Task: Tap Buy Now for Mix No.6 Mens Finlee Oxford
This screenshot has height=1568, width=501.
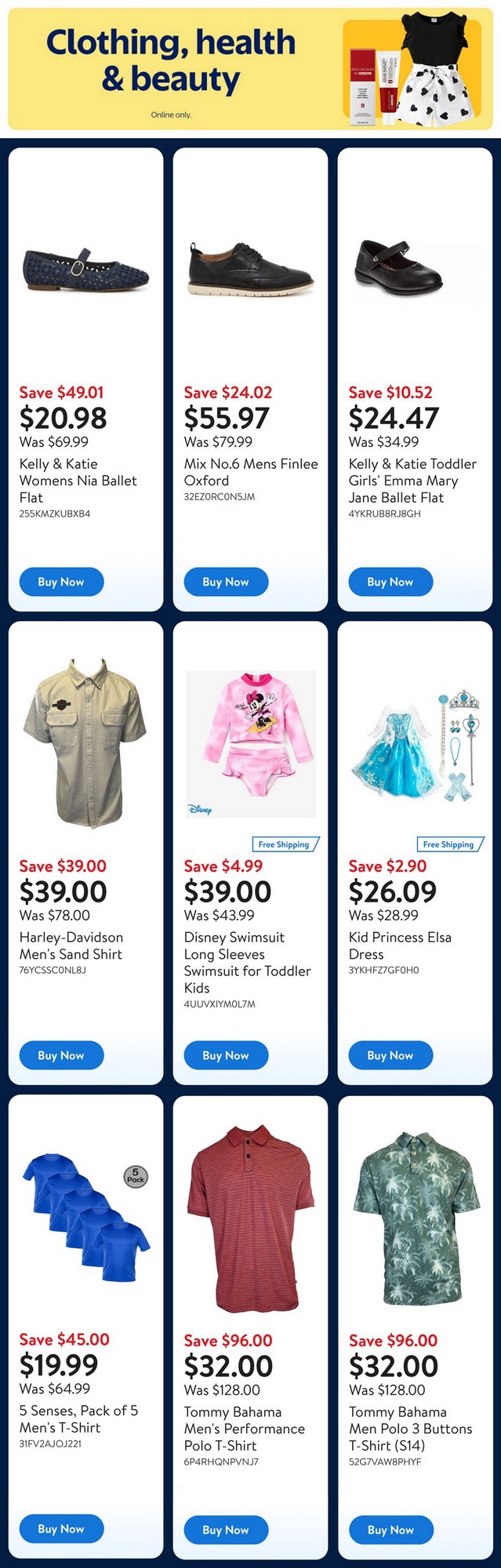Action: coord(226,582)
